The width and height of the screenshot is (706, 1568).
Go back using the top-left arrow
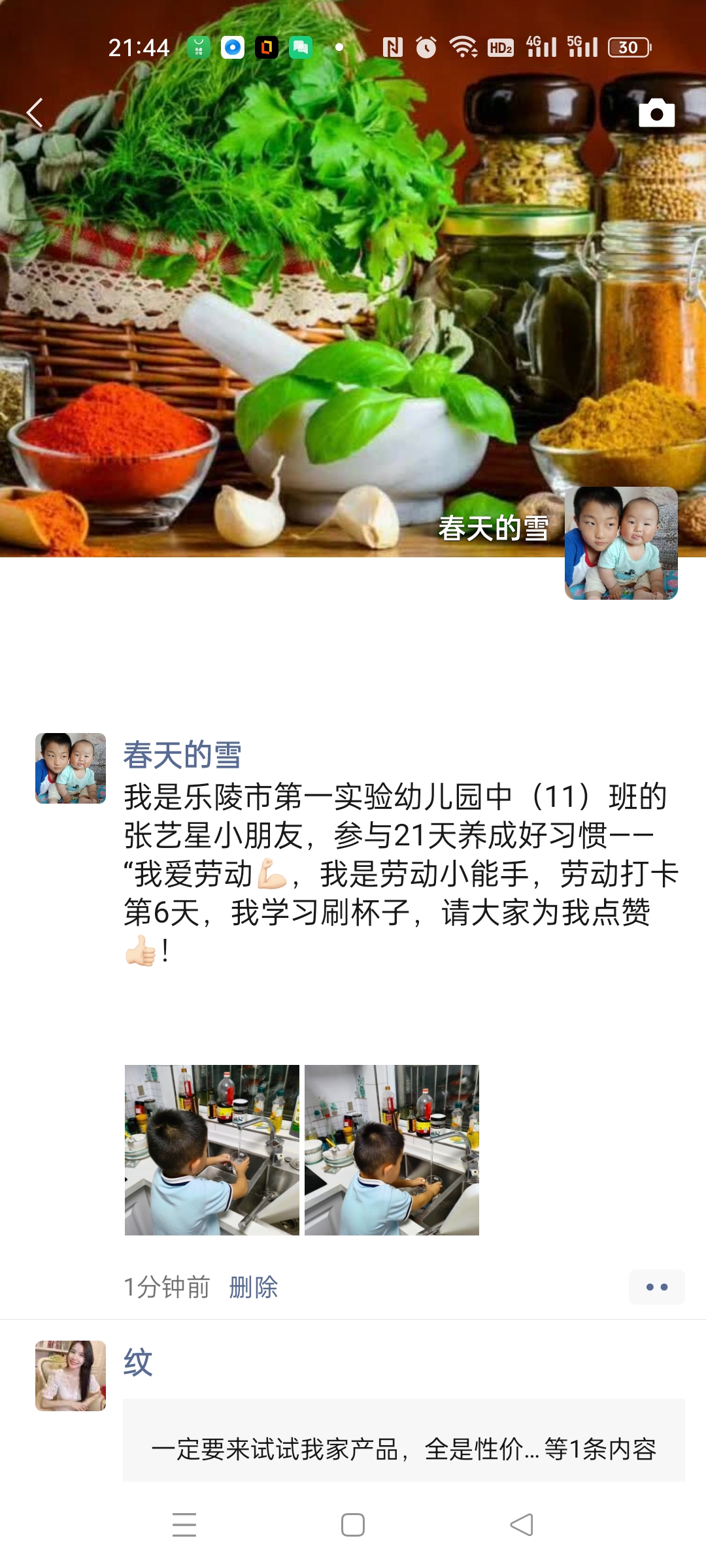(35, 113)
